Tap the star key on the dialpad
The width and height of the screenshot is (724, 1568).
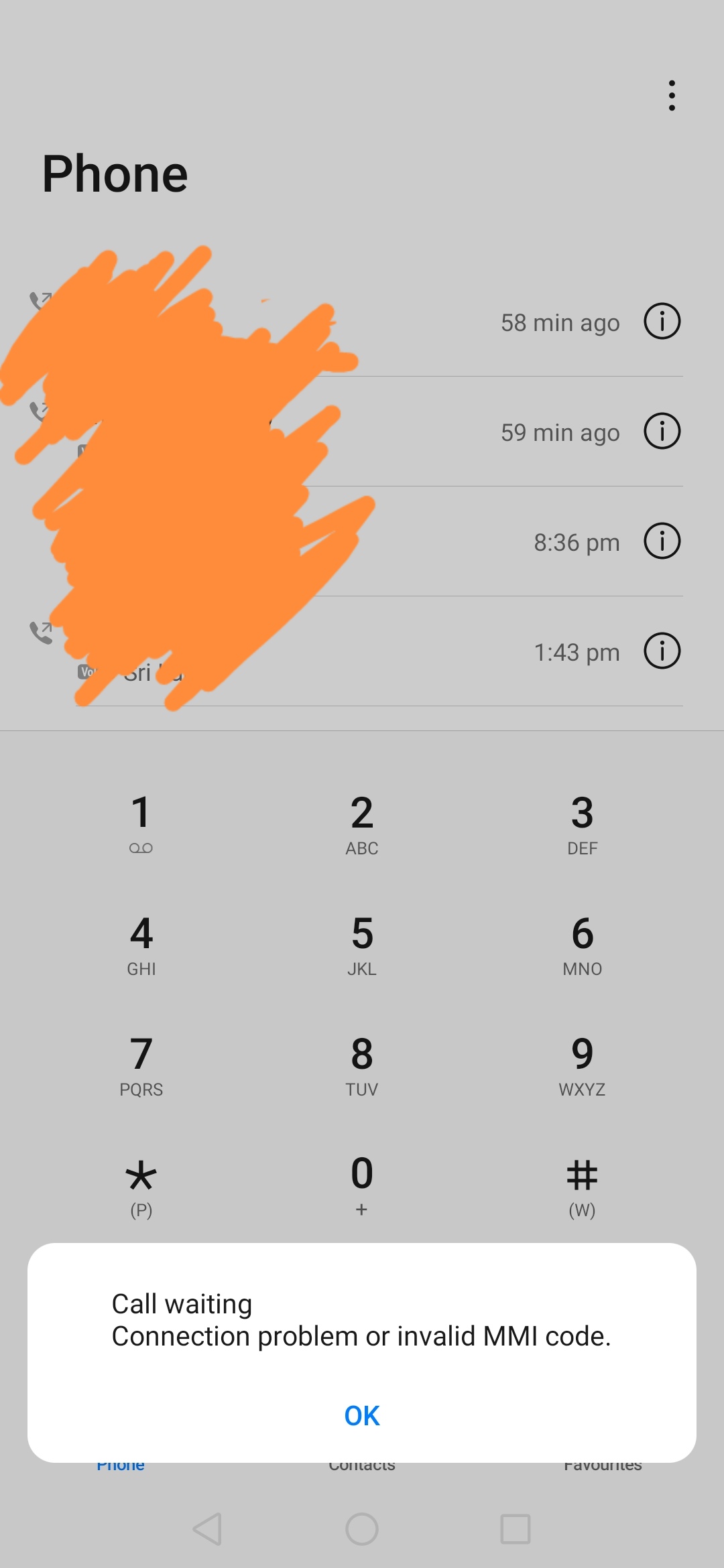click(x=141, y=1186)
